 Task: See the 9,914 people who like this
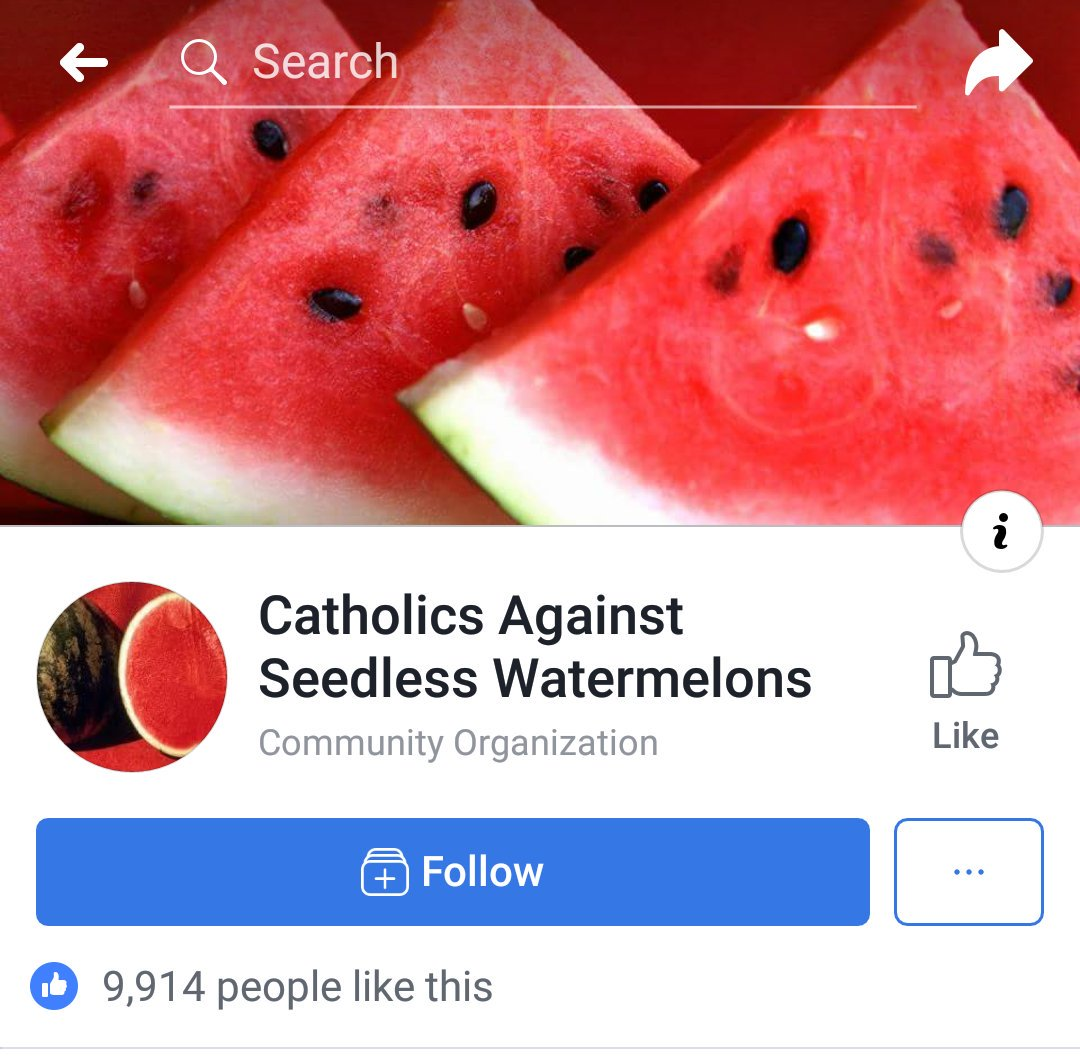297,988
